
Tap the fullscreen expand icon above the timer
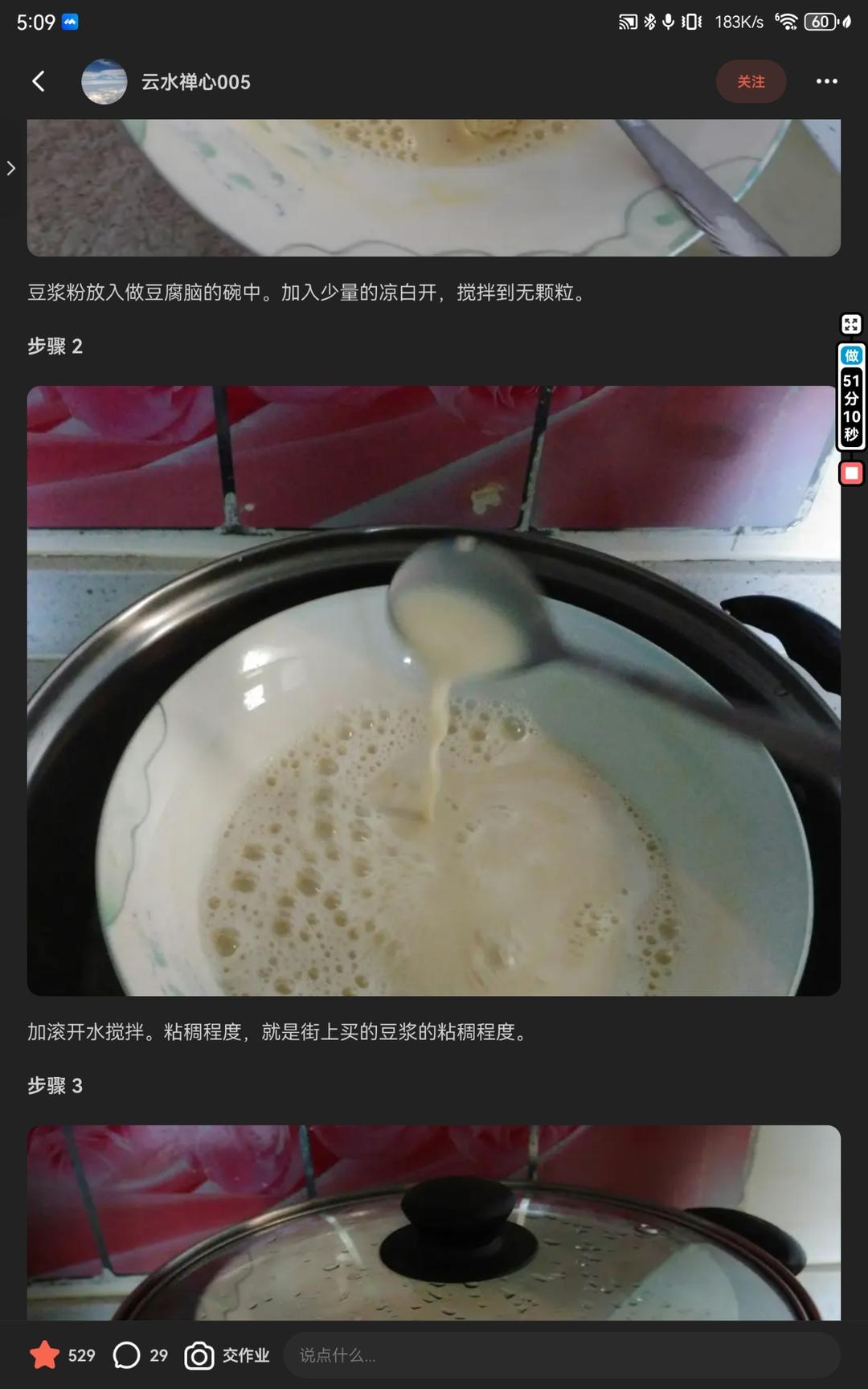(851, 325)
